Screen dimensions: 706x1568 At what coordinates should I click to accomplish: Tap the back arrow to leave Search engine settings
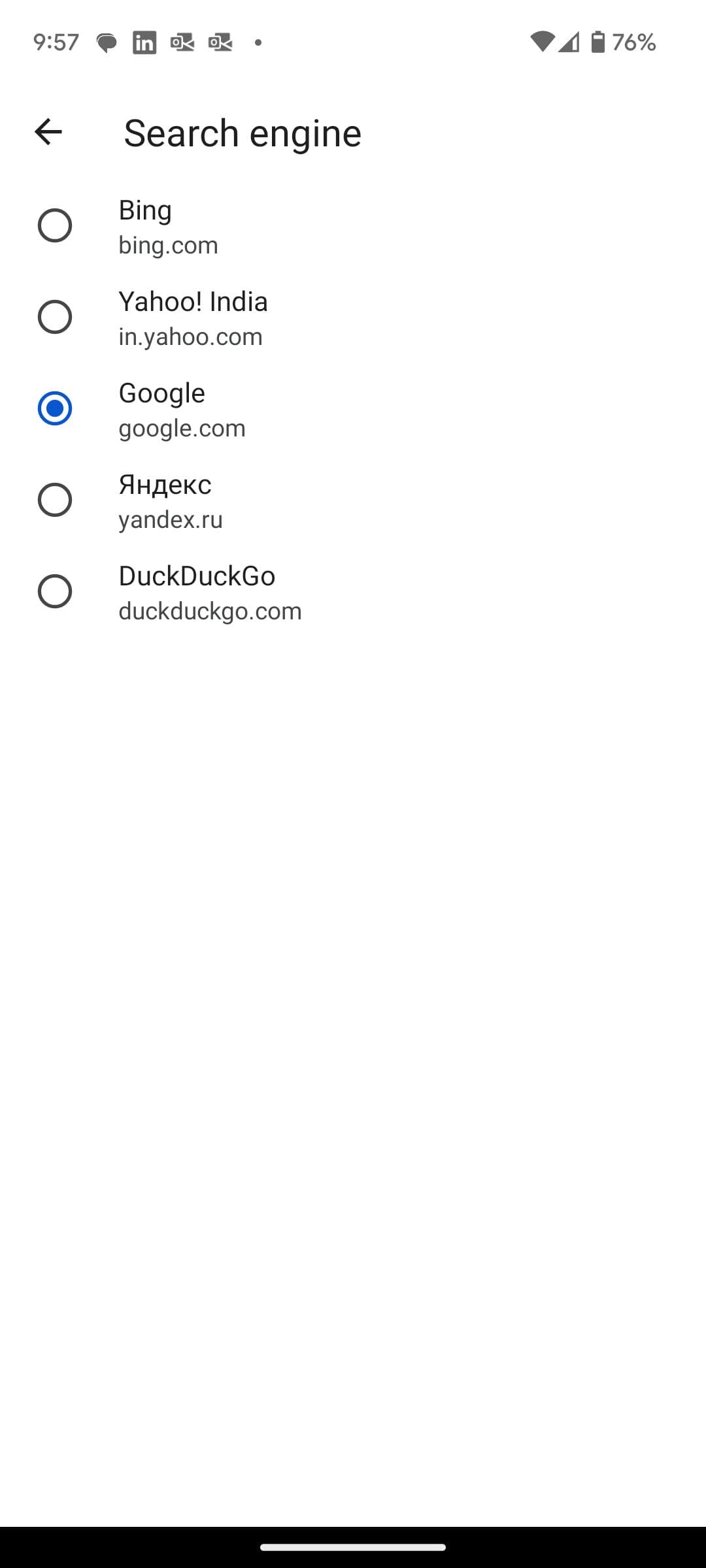point(48,132)
